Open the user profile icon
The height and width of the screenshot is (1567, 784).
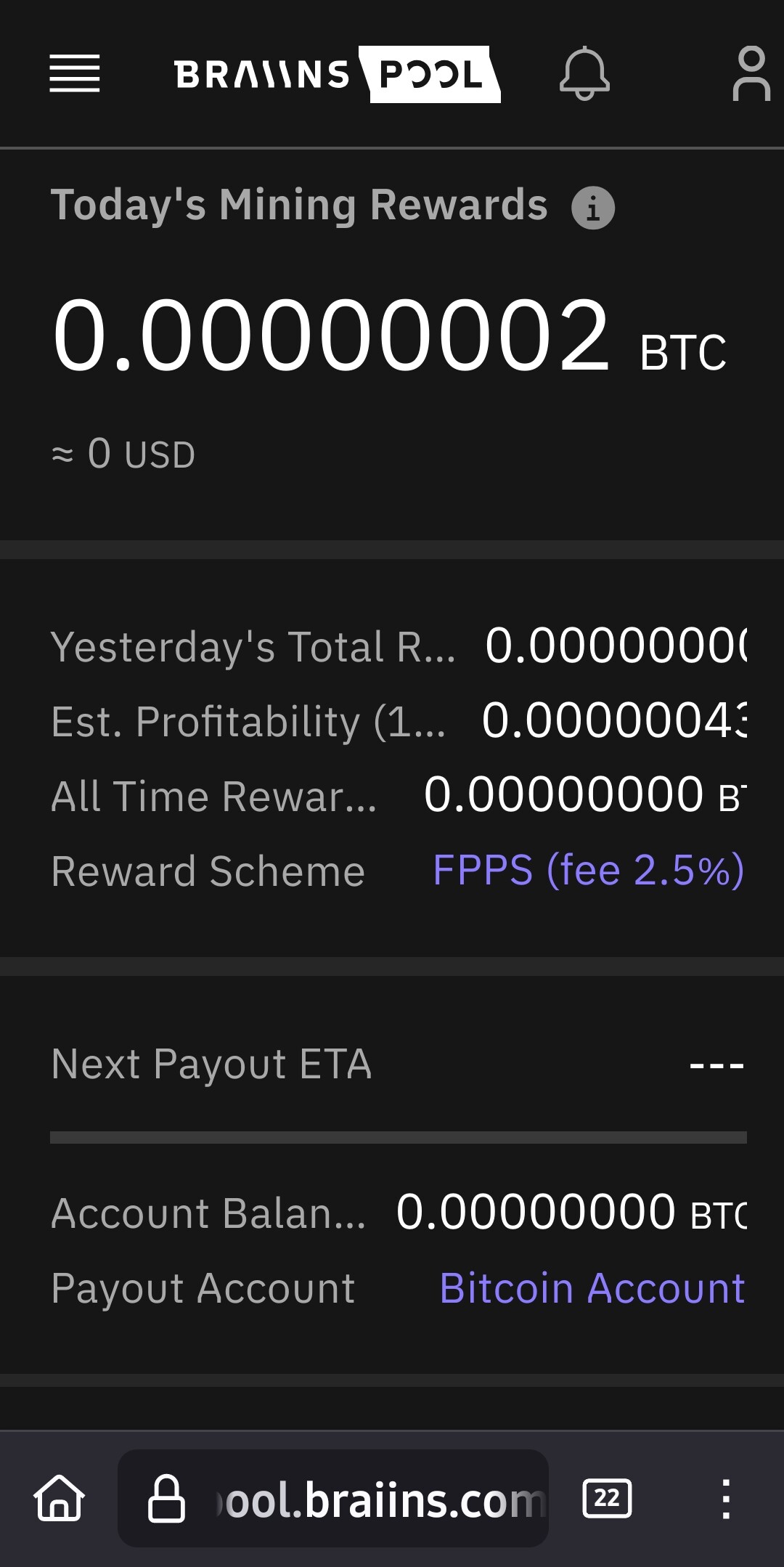click(x=751, y=73)
